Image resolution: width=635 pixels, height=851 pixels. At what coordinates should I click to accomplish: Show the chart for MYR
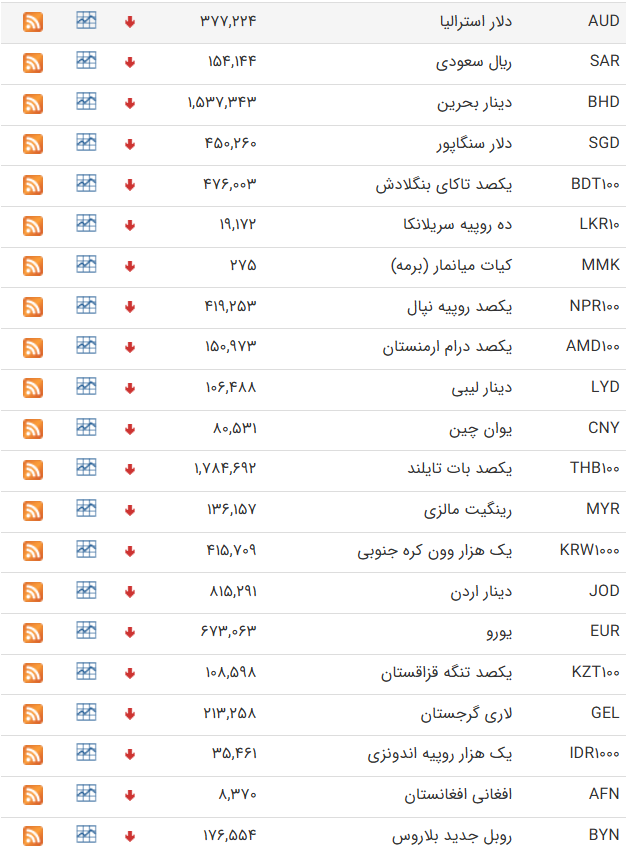(86, 508)
